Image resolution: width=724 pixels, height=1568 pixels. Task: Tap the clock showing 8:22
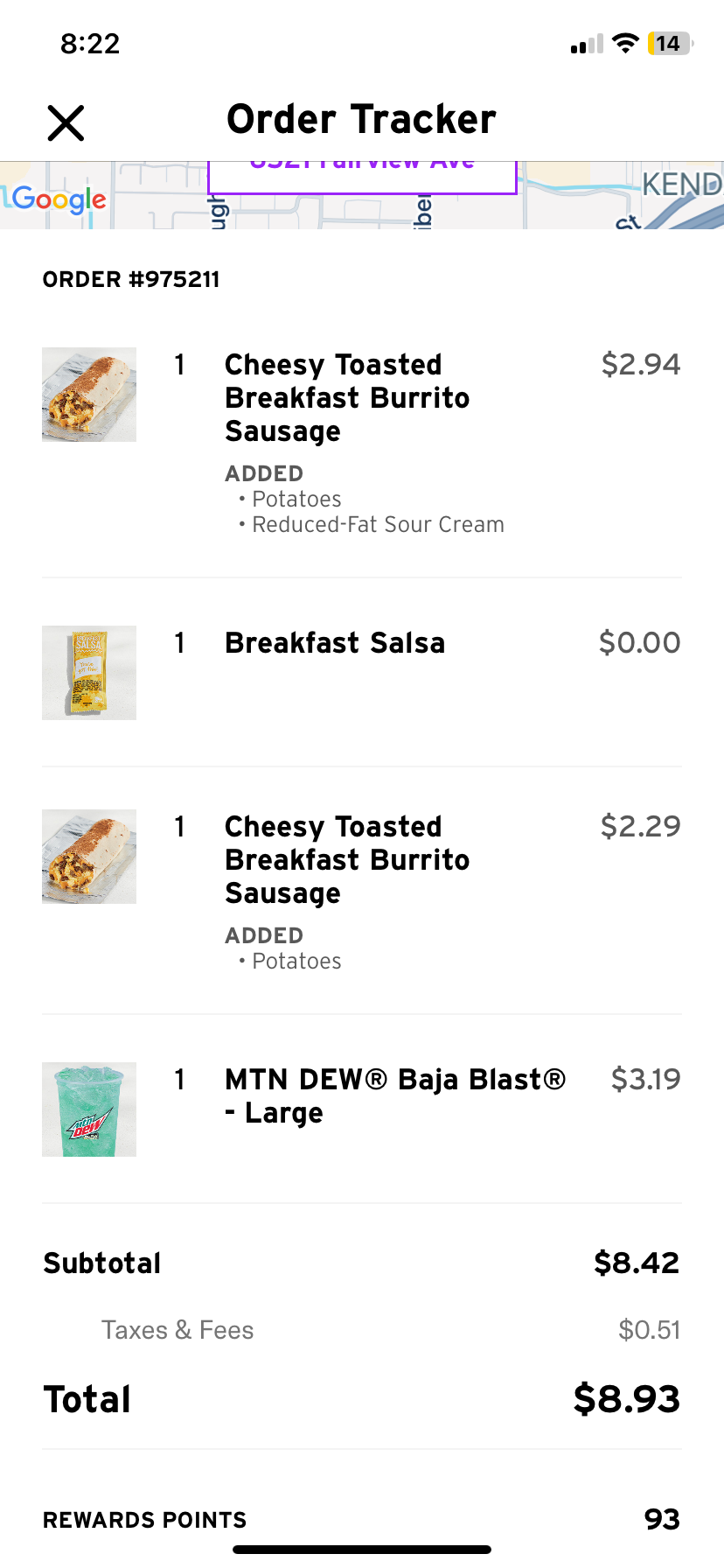(x=91, y=43)
